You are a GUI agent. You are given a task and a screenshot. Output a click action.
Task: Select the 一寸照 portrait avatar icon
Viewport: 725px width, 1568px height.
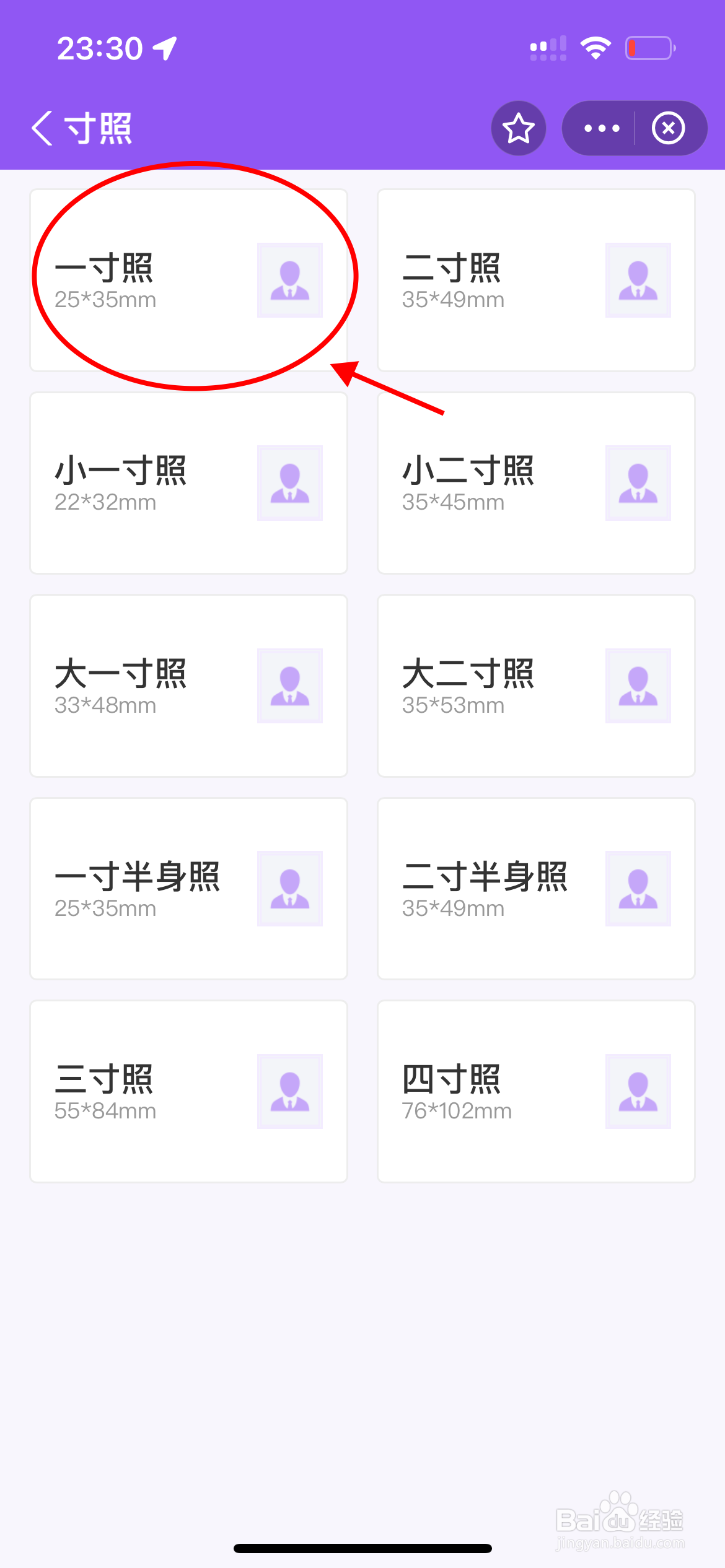[289, 280]
